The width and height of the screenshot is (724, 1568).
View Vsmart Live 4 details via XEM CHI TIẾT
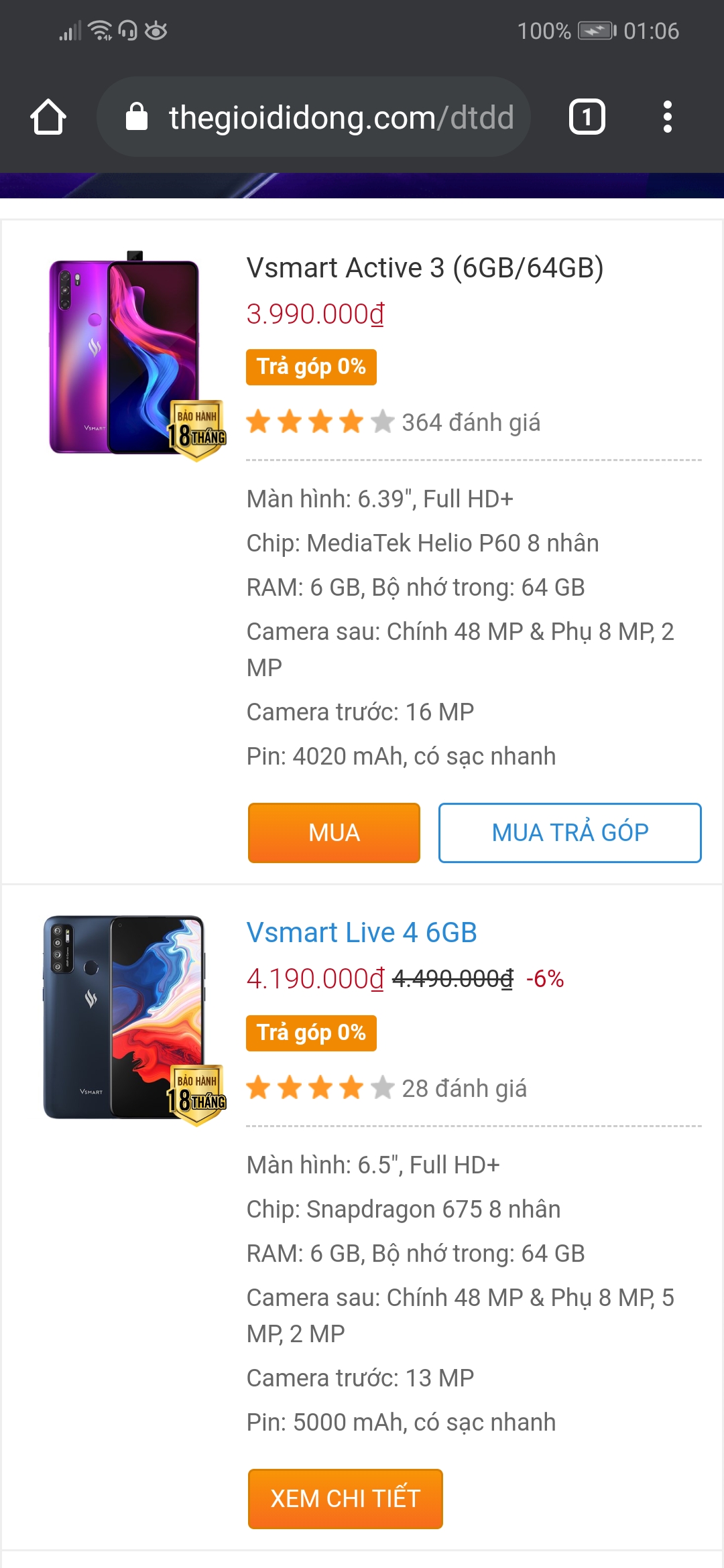tap(345, 1498)
